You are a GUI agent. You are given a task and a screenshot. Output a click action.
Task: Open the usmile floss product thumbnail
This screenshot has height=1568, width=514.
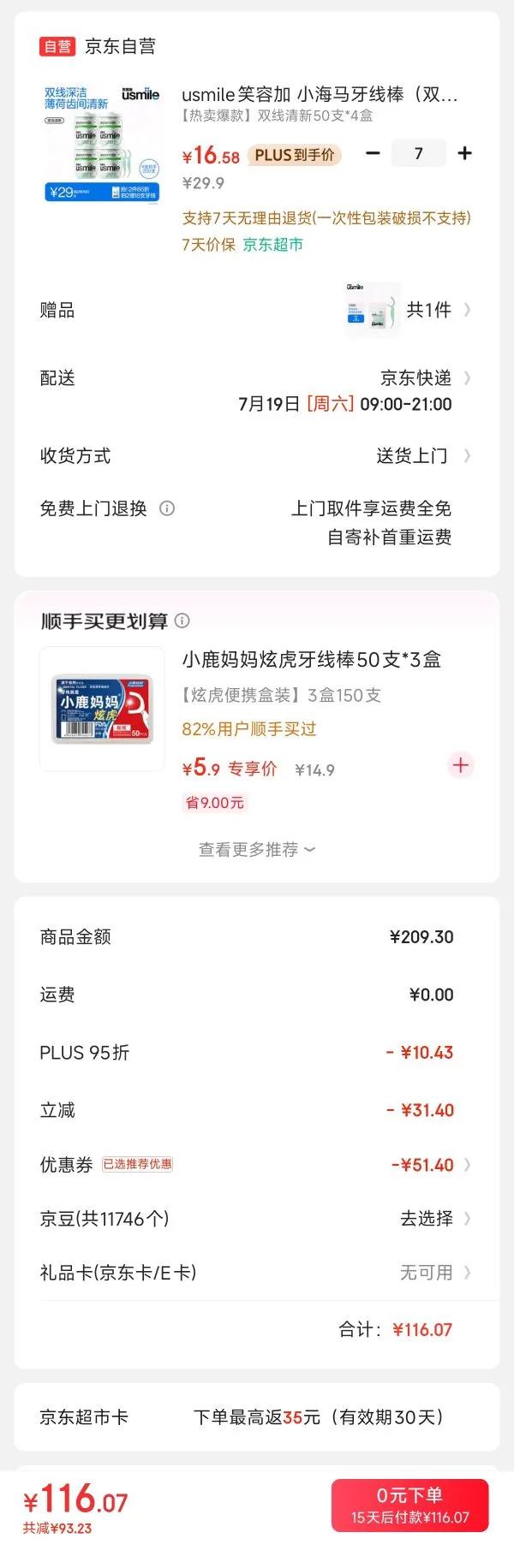(x=102, y=143)
